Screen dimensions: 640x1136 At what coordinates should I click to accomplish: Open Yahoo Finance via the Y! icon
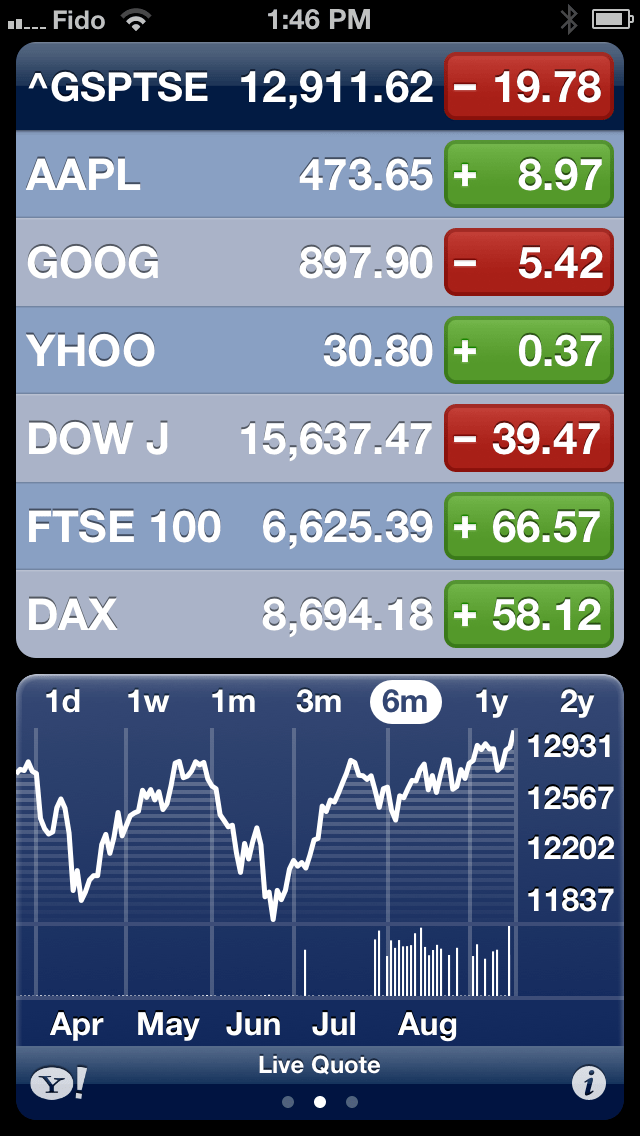coord(57,1083)
